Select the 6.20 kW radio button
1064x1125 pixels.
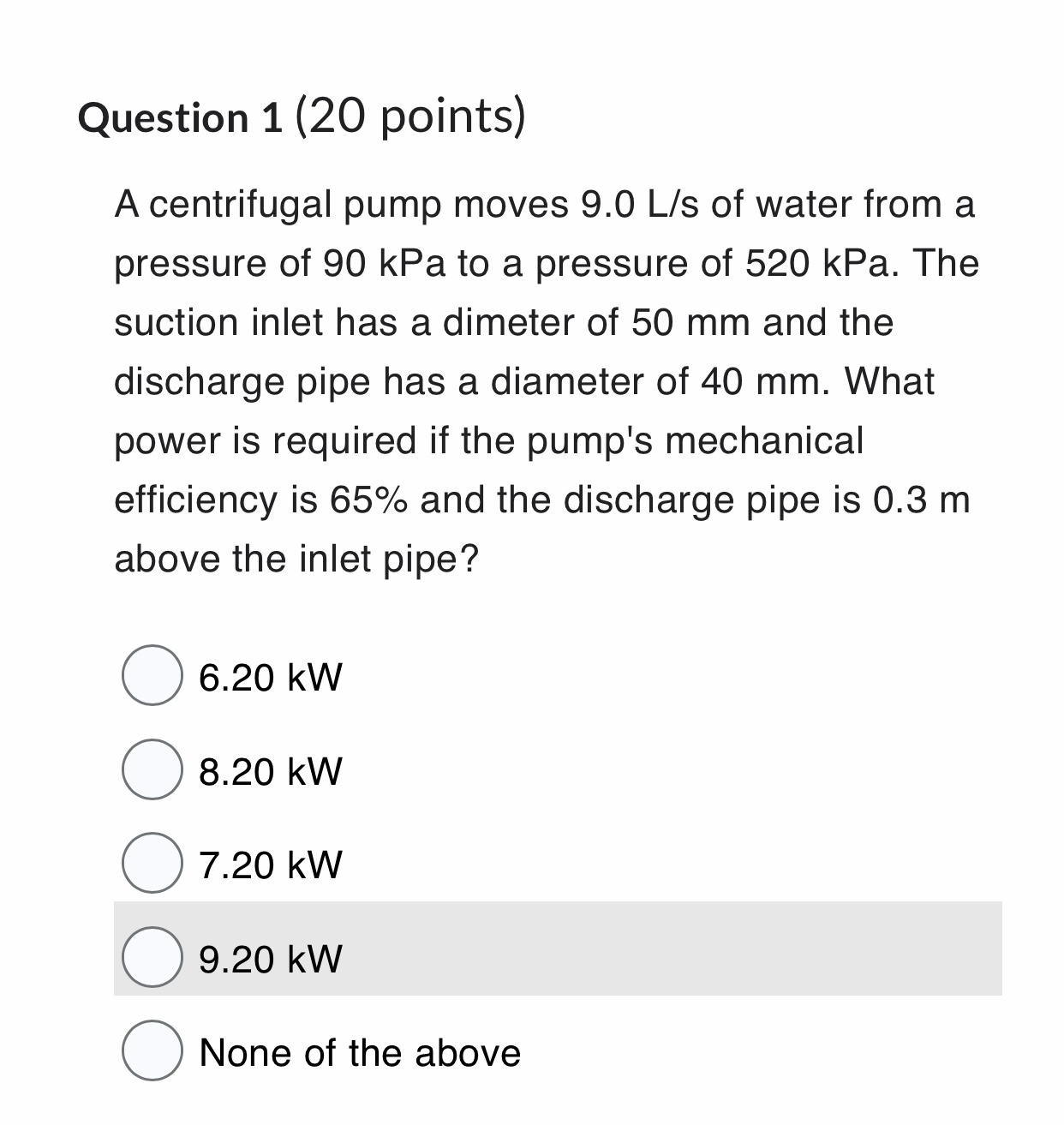coord(152,678)
